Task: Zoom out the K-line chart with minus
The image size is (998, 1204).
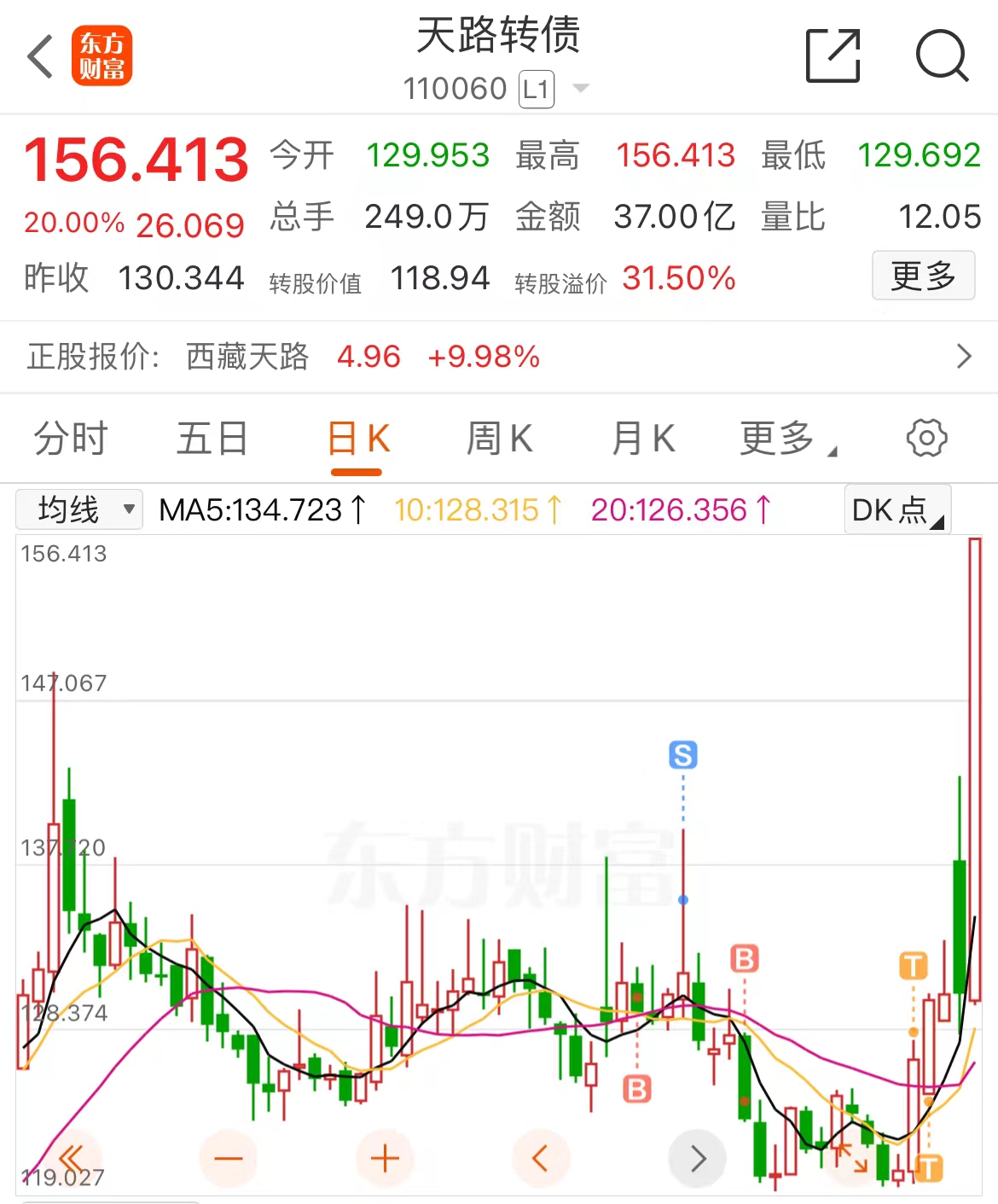Action: [x=228, y=1158]
